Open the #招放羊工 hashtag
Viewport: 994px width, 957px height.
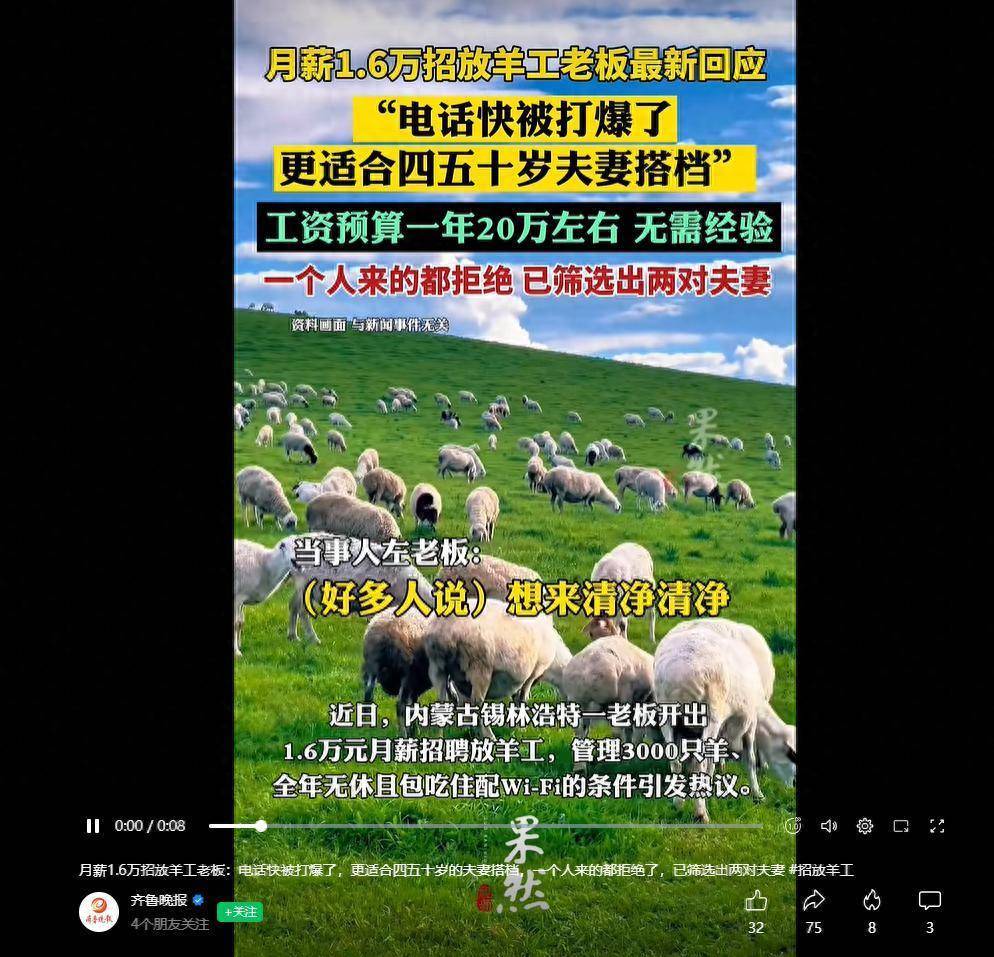821,870
